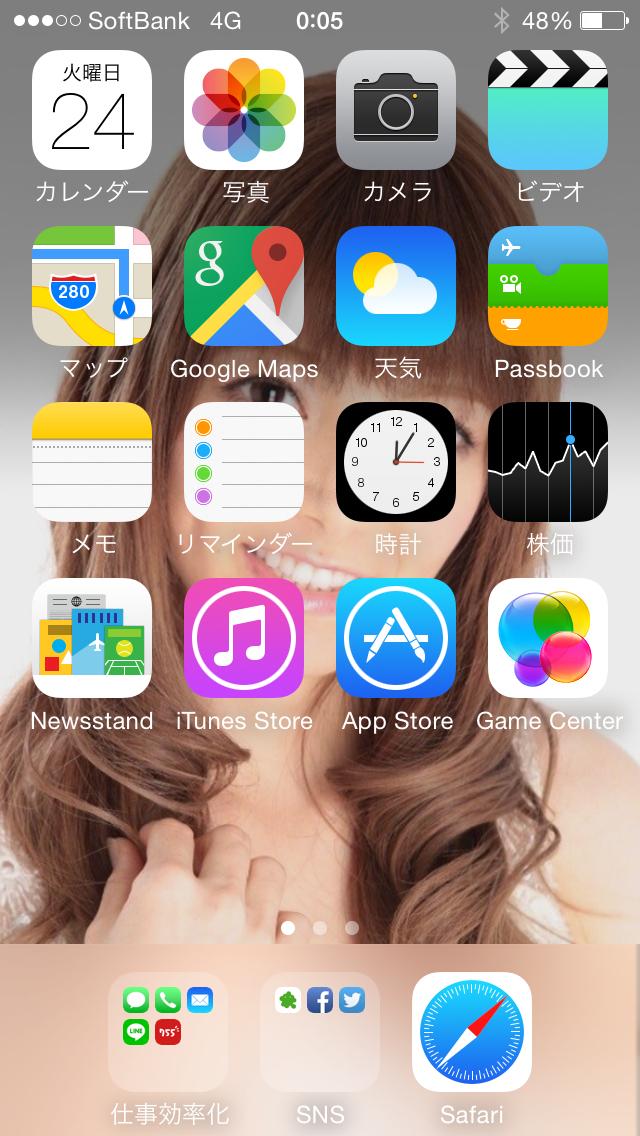Check the 株価 stocks app
The image size is (640, 1136).
(548, 462)
